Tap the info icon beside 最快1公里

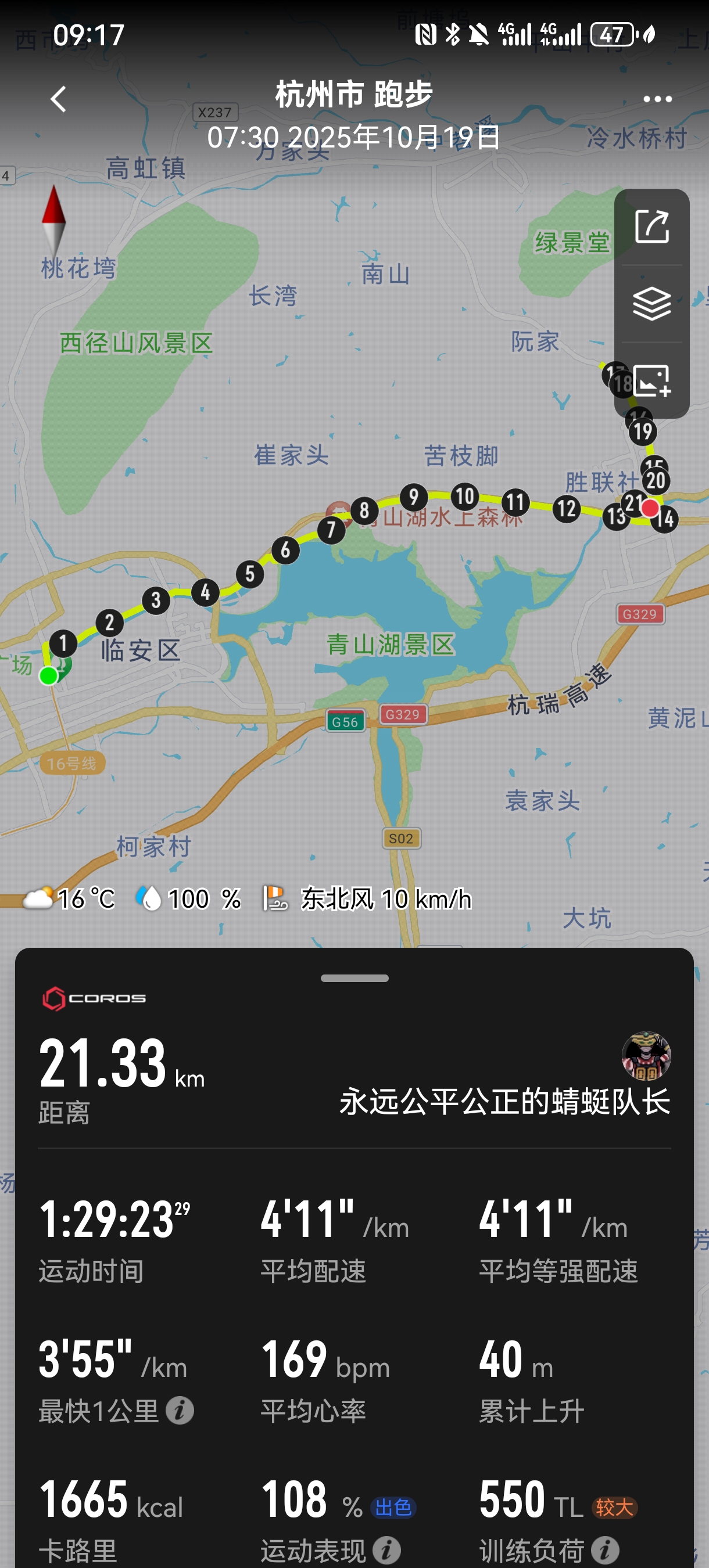click(x=180, y=1411)
